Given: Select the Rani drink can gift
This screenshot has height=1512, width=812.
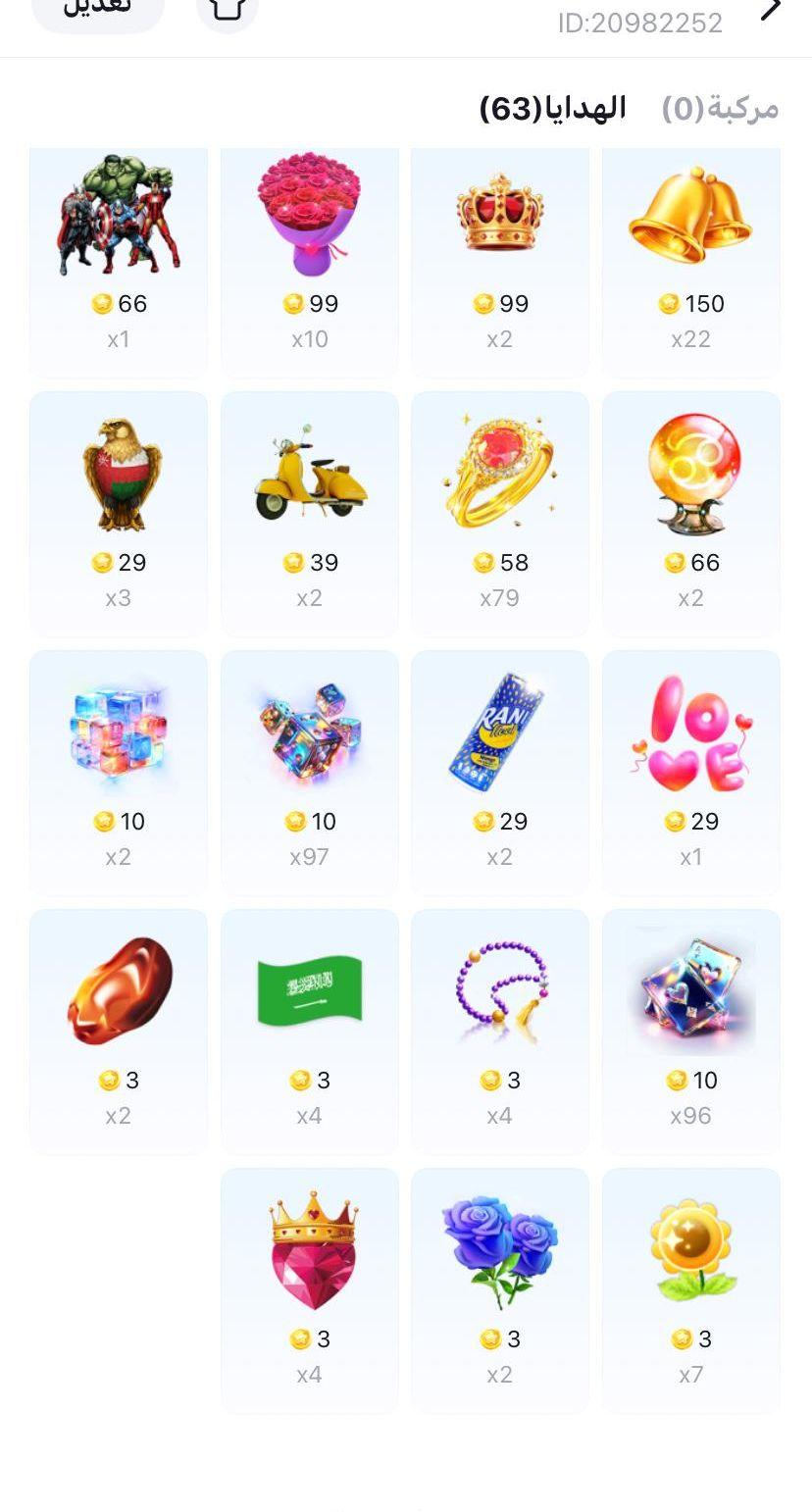Looking at the screenshot, I should point(500,773).
